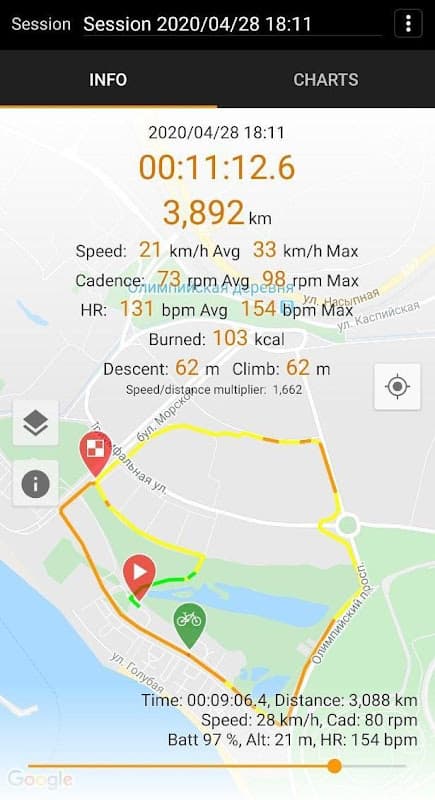Viewport: 435px width, 800px height.
Task: Switch to the CHARTS tab
Action: point(326,80)
